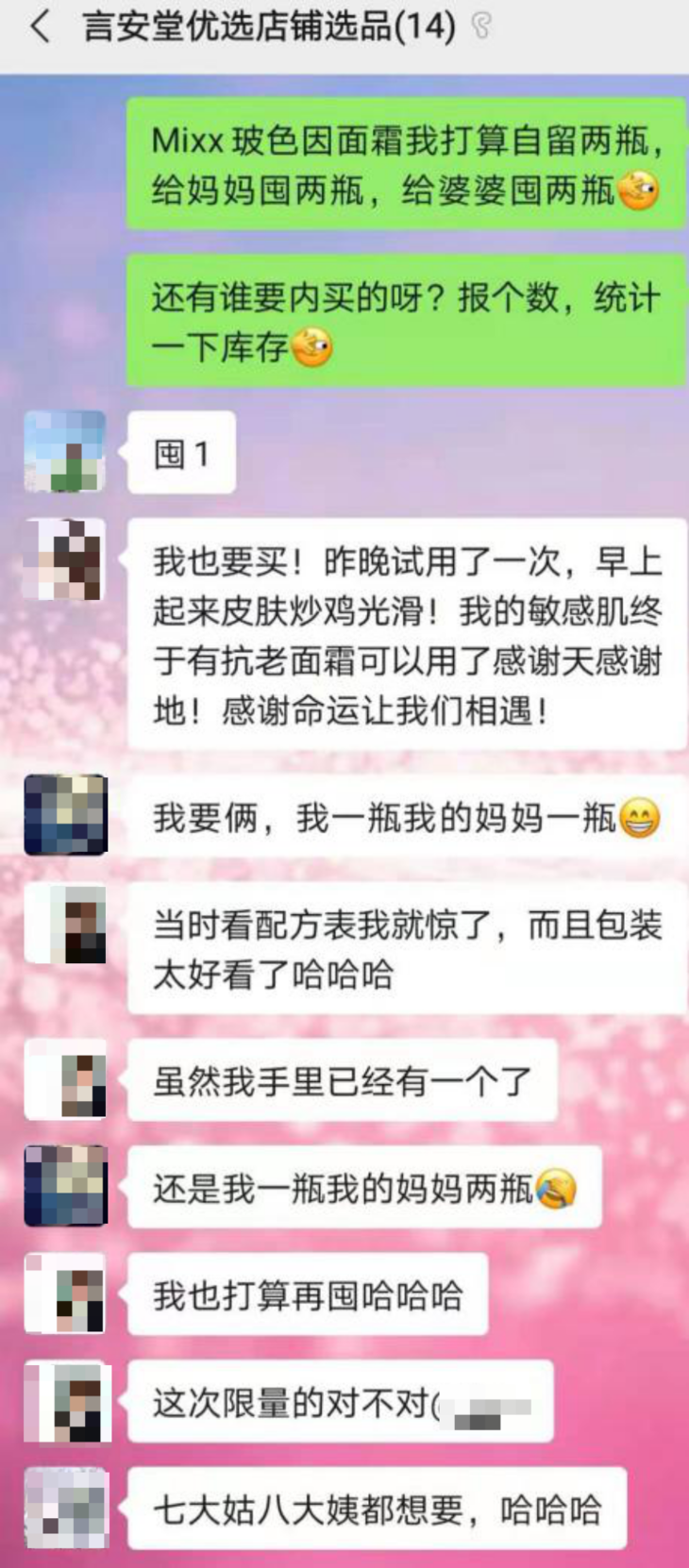
Task: Open profile of '囤1' sender's avatar
Action: click(x=64, y=454)
